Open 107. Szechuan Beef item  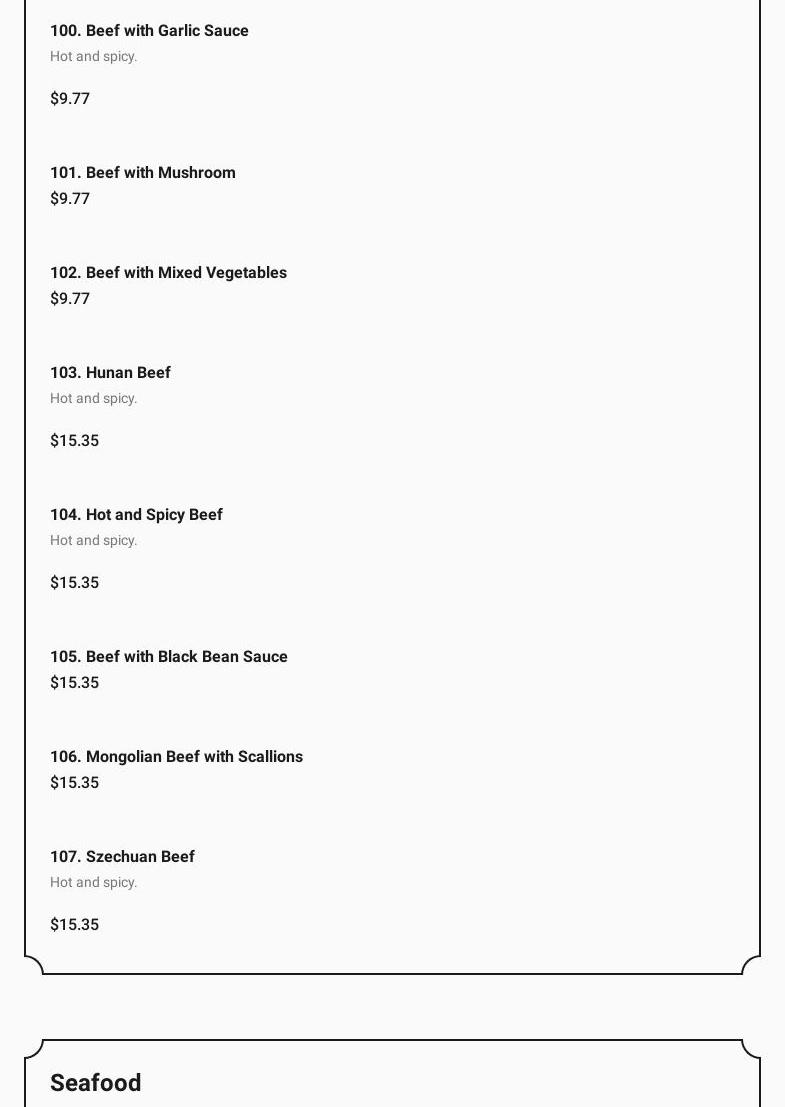tap(122, 857)
